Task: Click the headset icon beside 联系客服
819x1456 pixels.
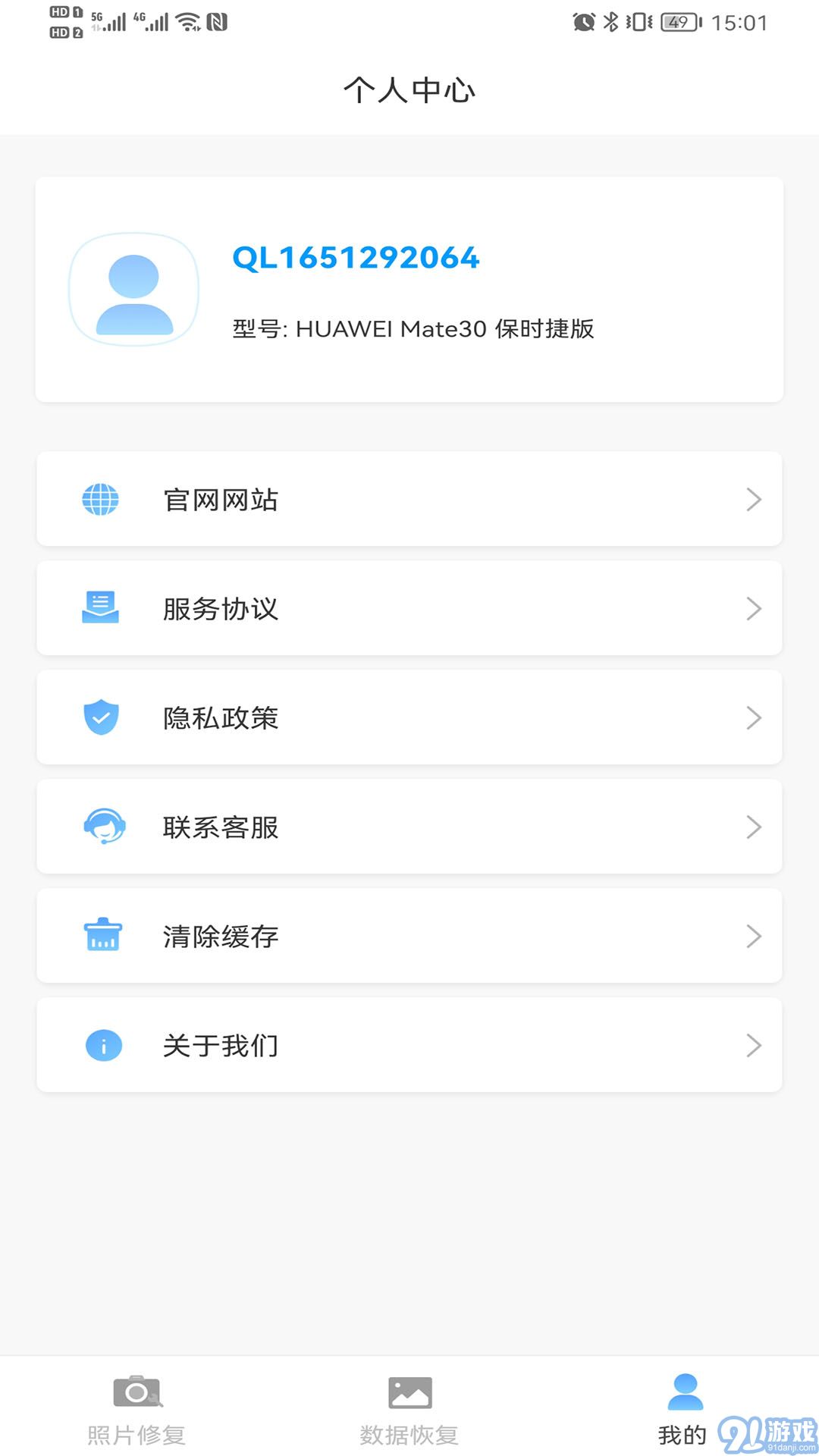Action: coord(101,827)
